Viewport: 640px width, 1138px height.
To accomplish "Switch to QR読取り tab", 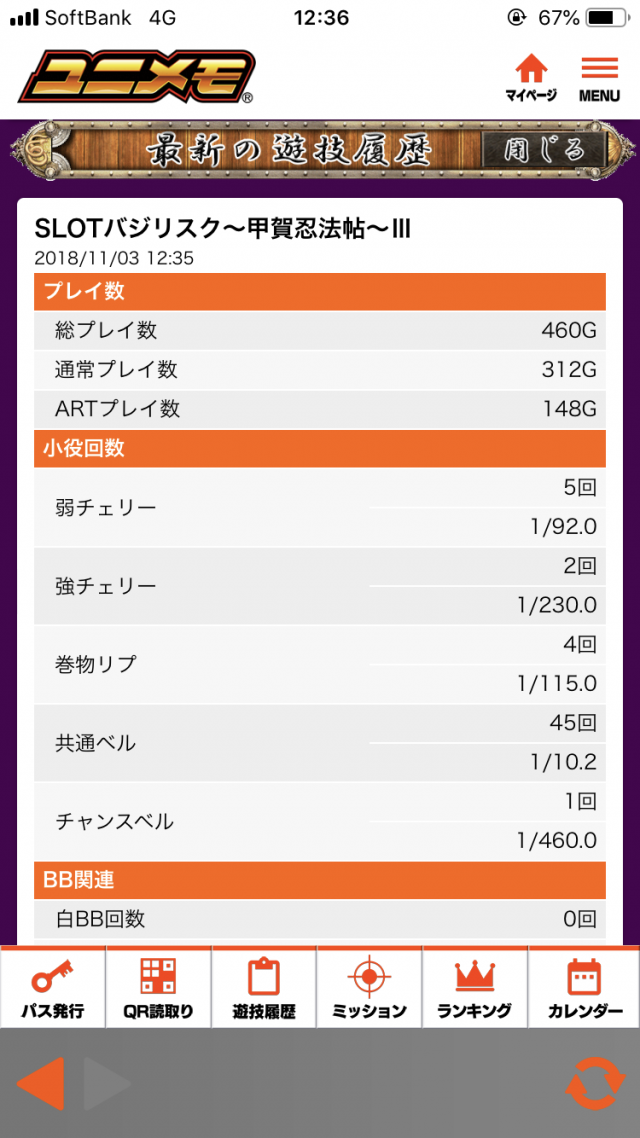I will (158, 989).
